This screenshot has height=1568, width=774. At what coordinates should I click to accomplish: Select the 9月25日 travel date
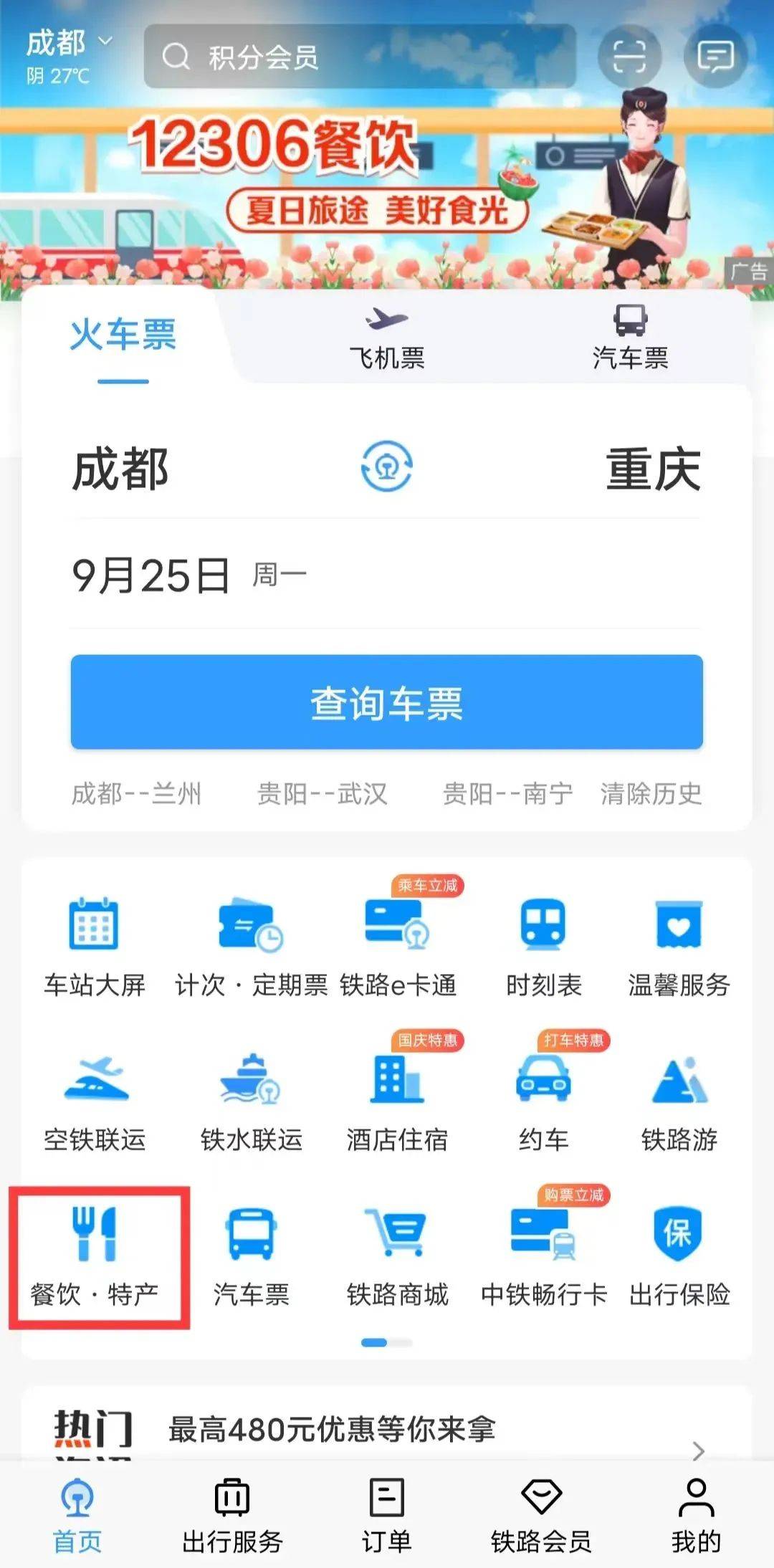click(x=150, y=575)
